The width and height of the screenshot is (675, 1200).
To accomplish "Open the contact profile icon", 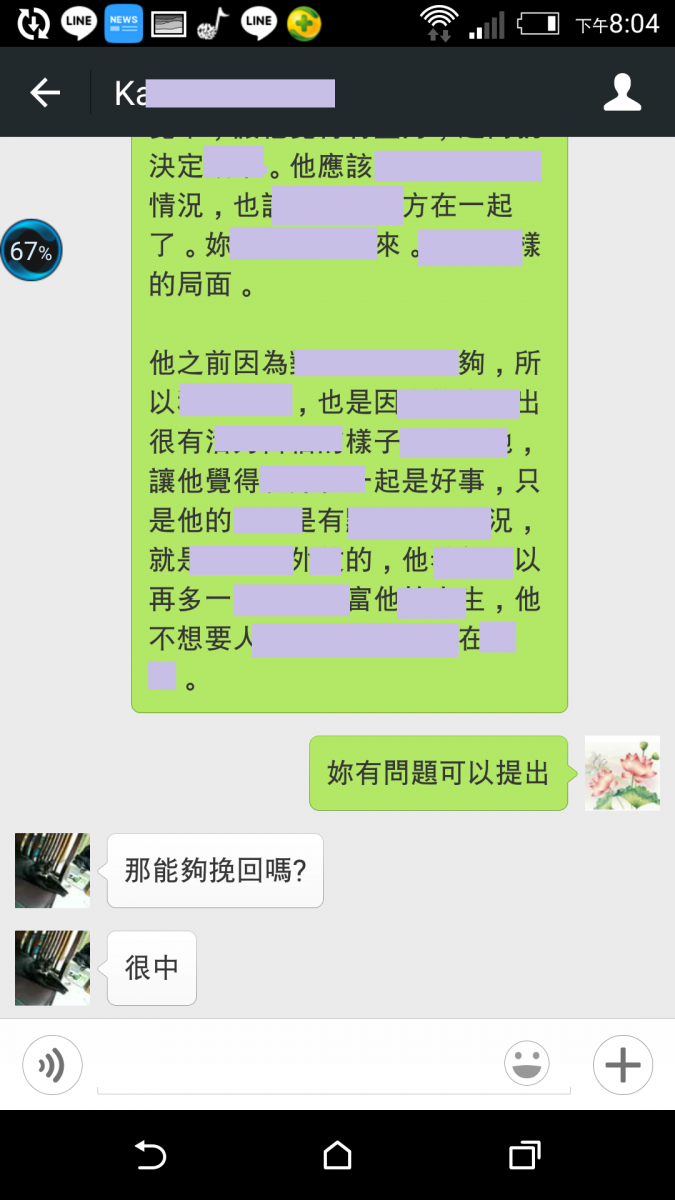I will [622, 93].
